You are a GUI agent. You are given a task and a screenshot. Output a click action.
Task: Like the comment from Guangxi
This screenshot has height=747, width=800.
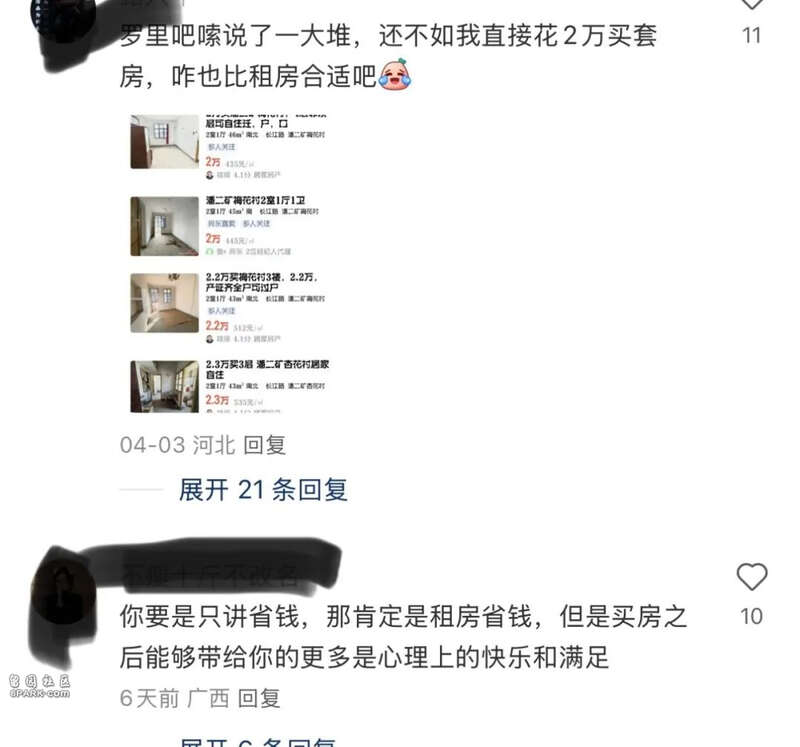pos(751,577)
